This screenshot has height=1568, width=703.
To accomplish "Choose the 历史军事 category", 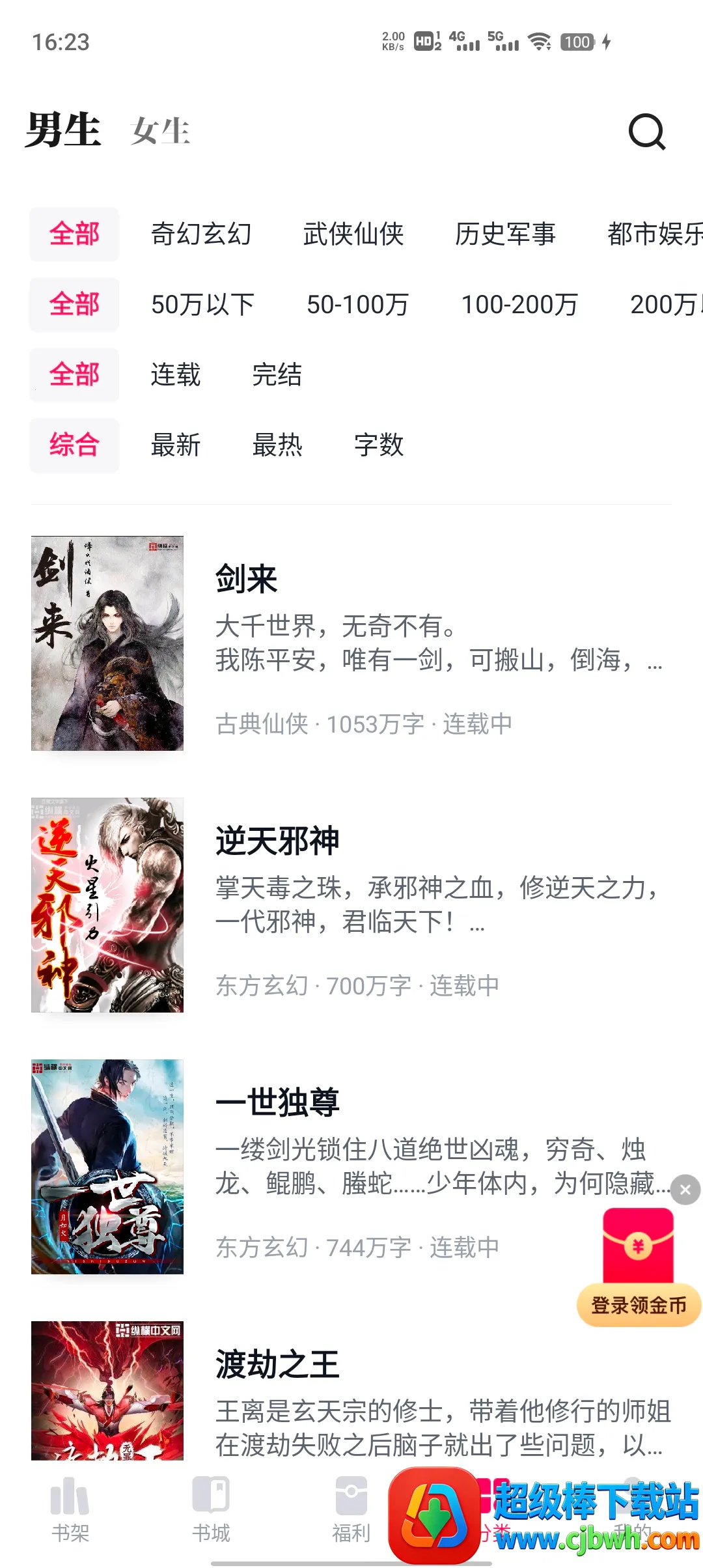I will 505,234.
